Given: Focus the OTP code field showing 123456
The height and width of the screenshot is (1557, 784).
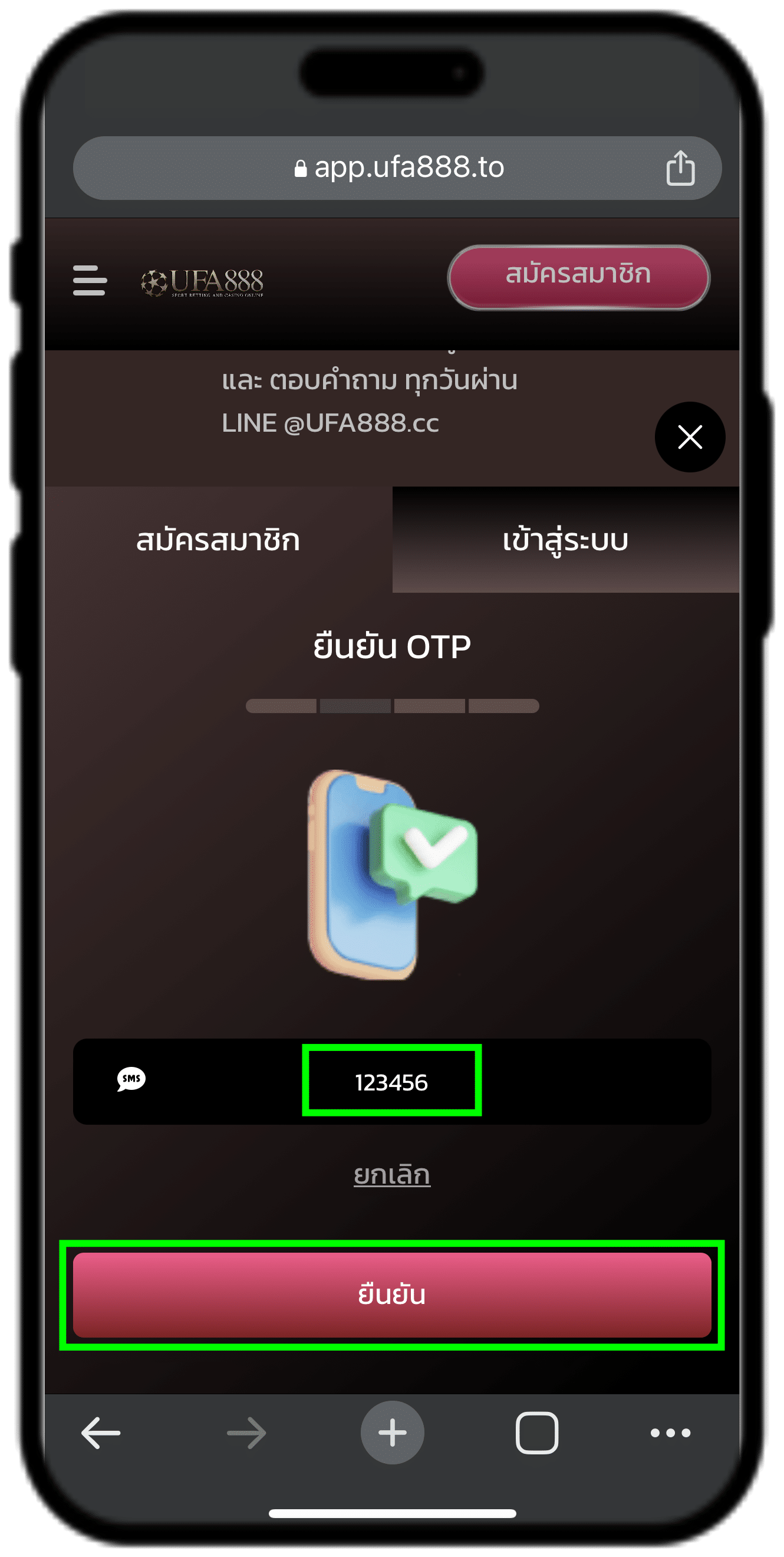Looking at the screenshot, I should point(391,1082).
